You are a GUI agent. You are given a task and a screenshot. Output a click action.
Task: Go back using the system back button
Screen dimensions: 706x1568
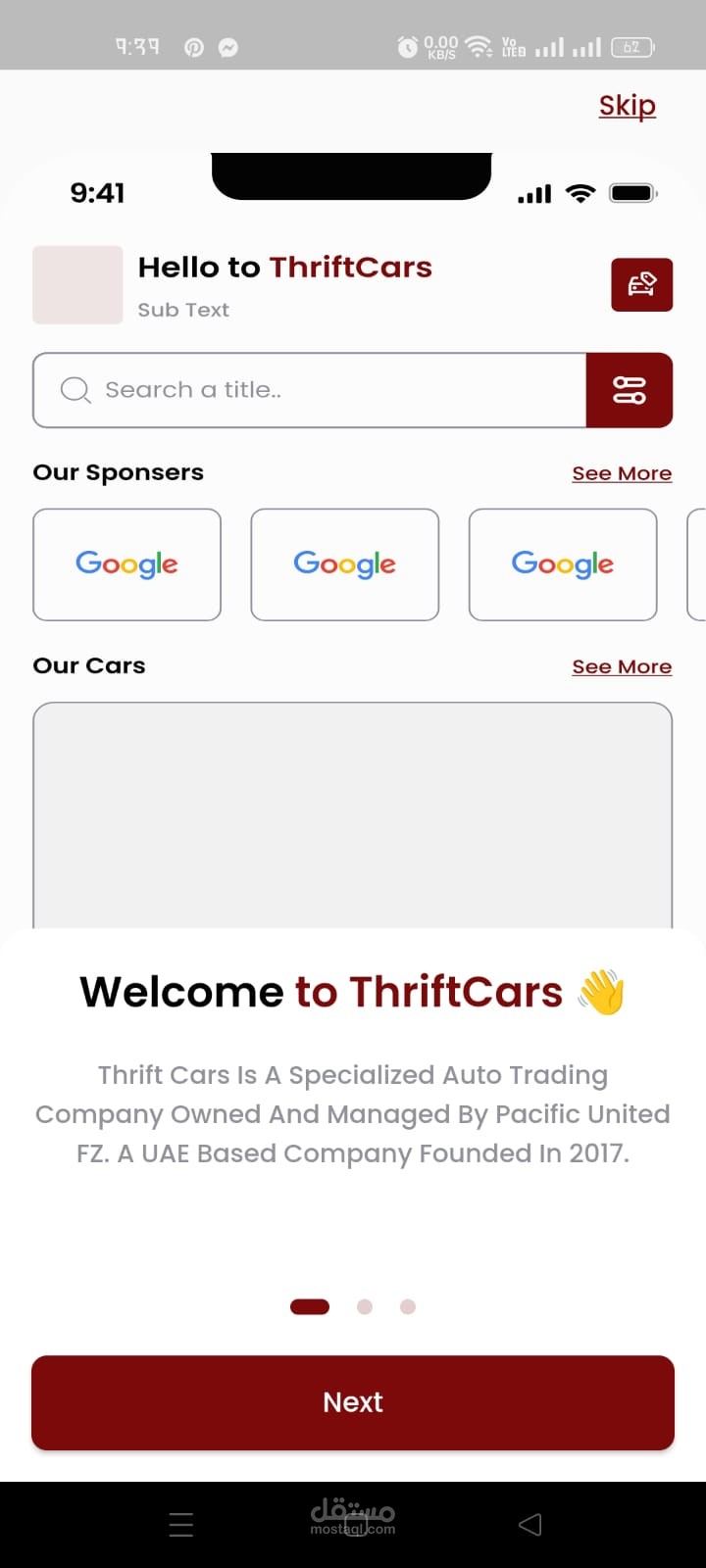coord(529,1524)
